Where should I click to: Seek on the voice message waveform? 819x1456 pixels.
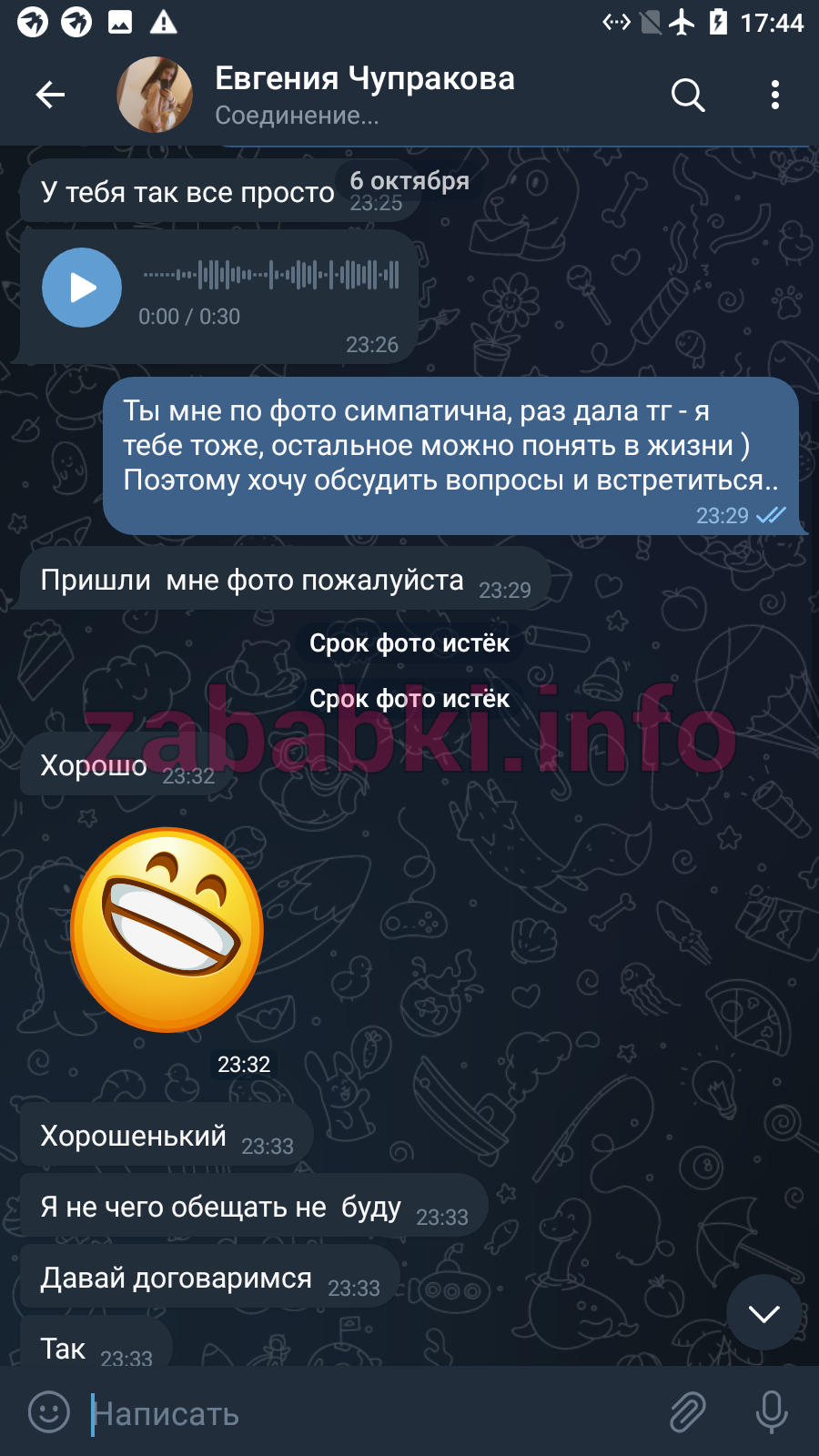click(x=271, y=274)
